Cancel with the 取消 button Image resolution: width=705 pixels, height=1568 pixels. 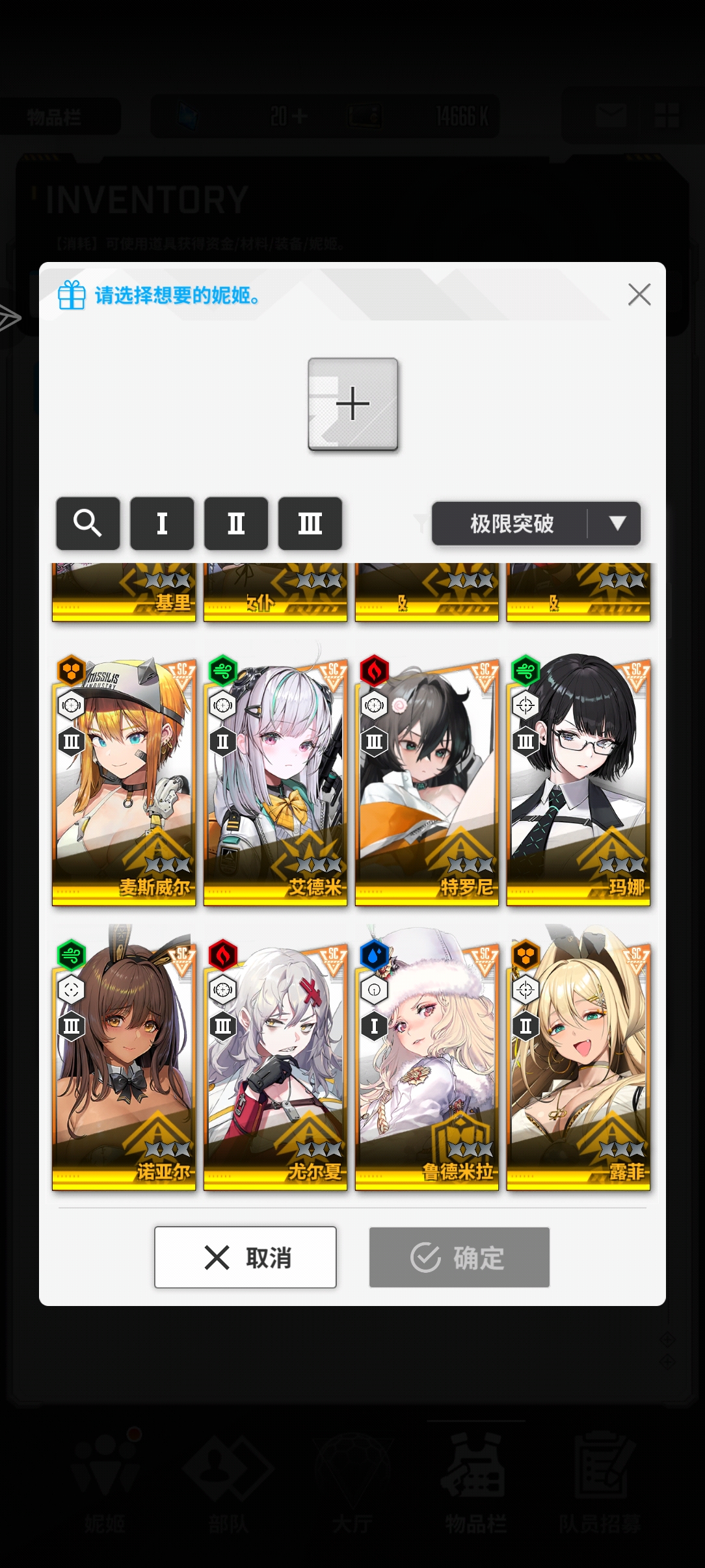coord(245,1257)
